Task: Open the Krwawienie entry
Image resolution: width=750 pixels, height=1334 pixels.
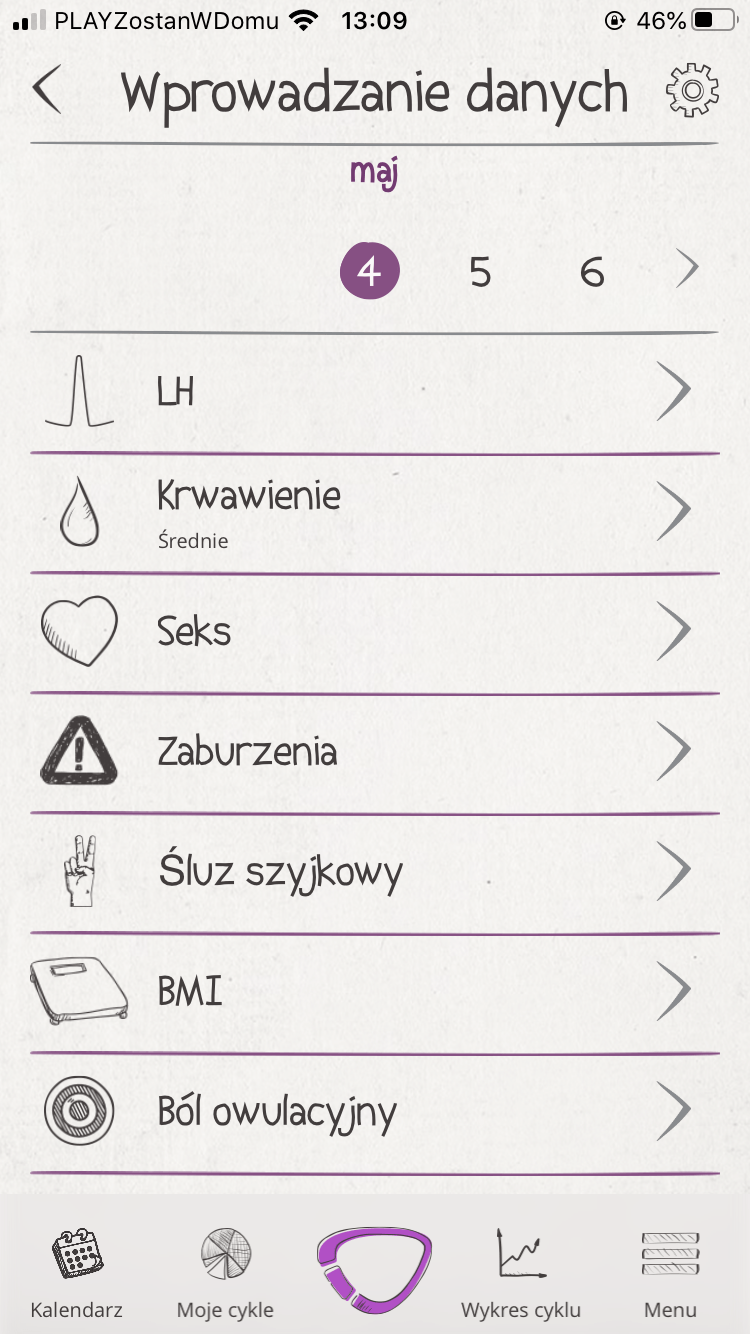Action: 375,512
